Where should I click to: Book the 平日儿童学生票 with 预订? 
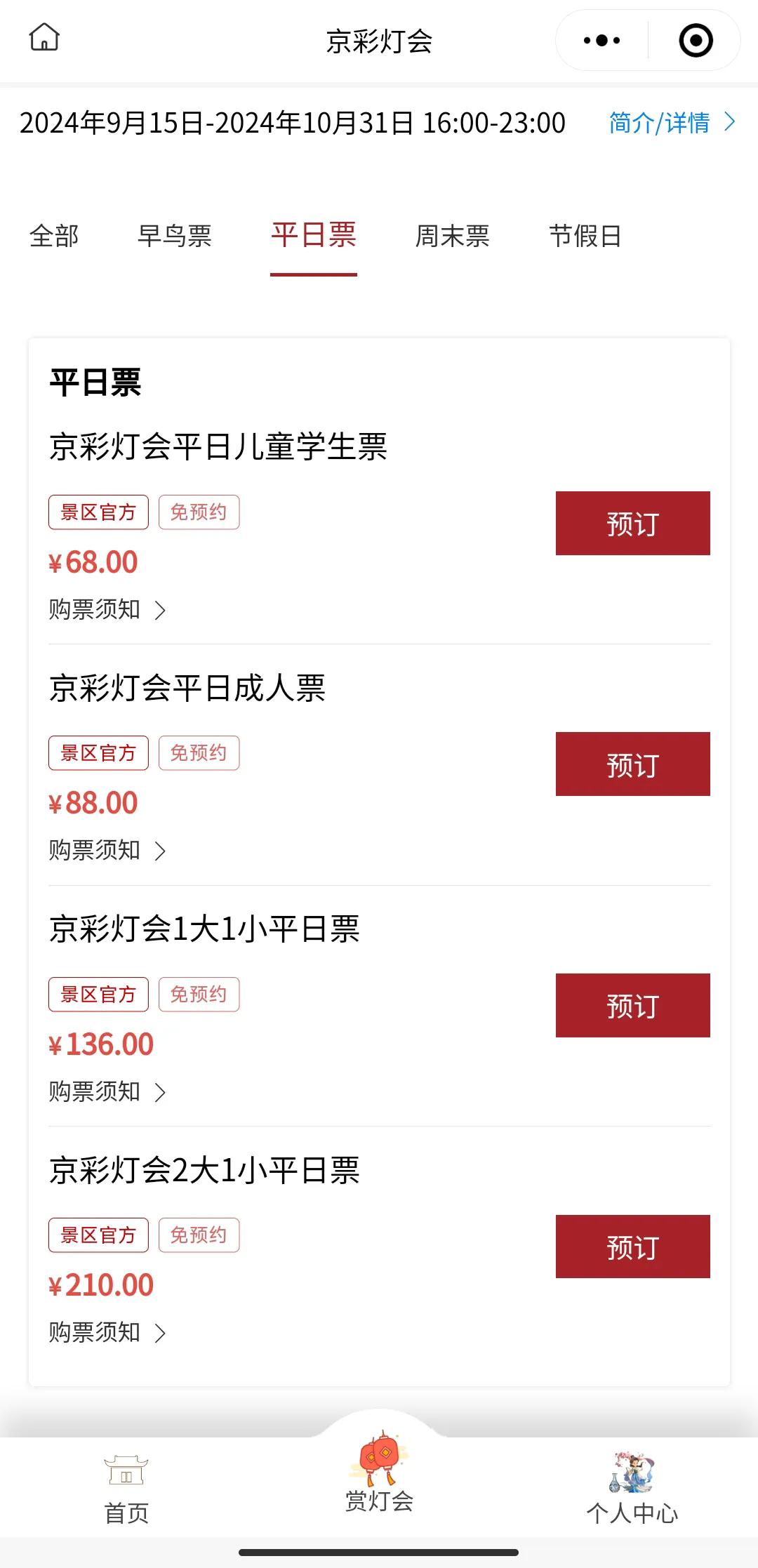(x=632, y=524)
